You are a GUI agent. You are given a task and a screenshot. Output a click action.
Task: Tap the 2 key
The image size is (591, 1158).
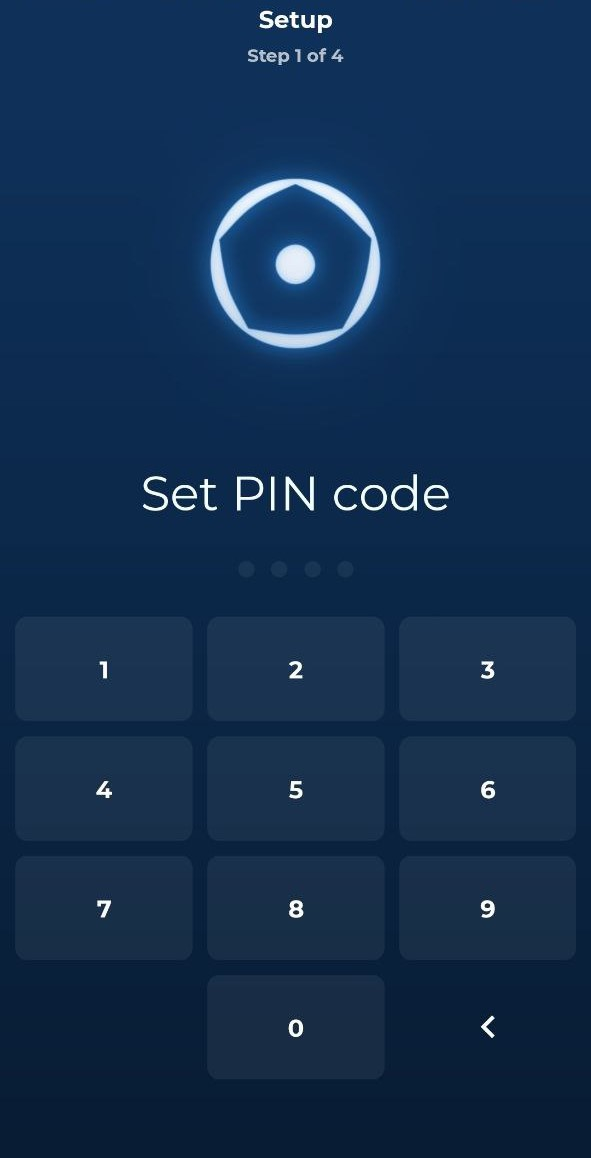click(296, 669)
